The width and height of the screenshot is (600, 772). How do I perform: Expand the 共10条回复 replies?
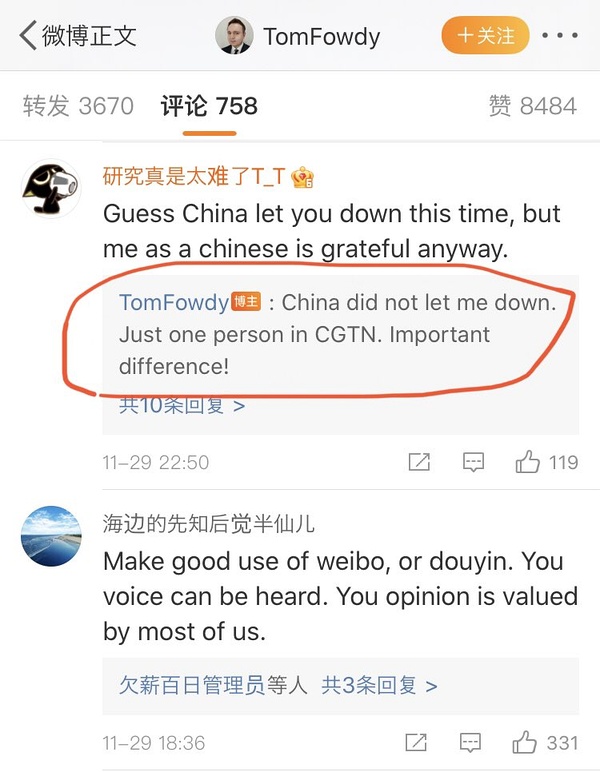point(182,405)
